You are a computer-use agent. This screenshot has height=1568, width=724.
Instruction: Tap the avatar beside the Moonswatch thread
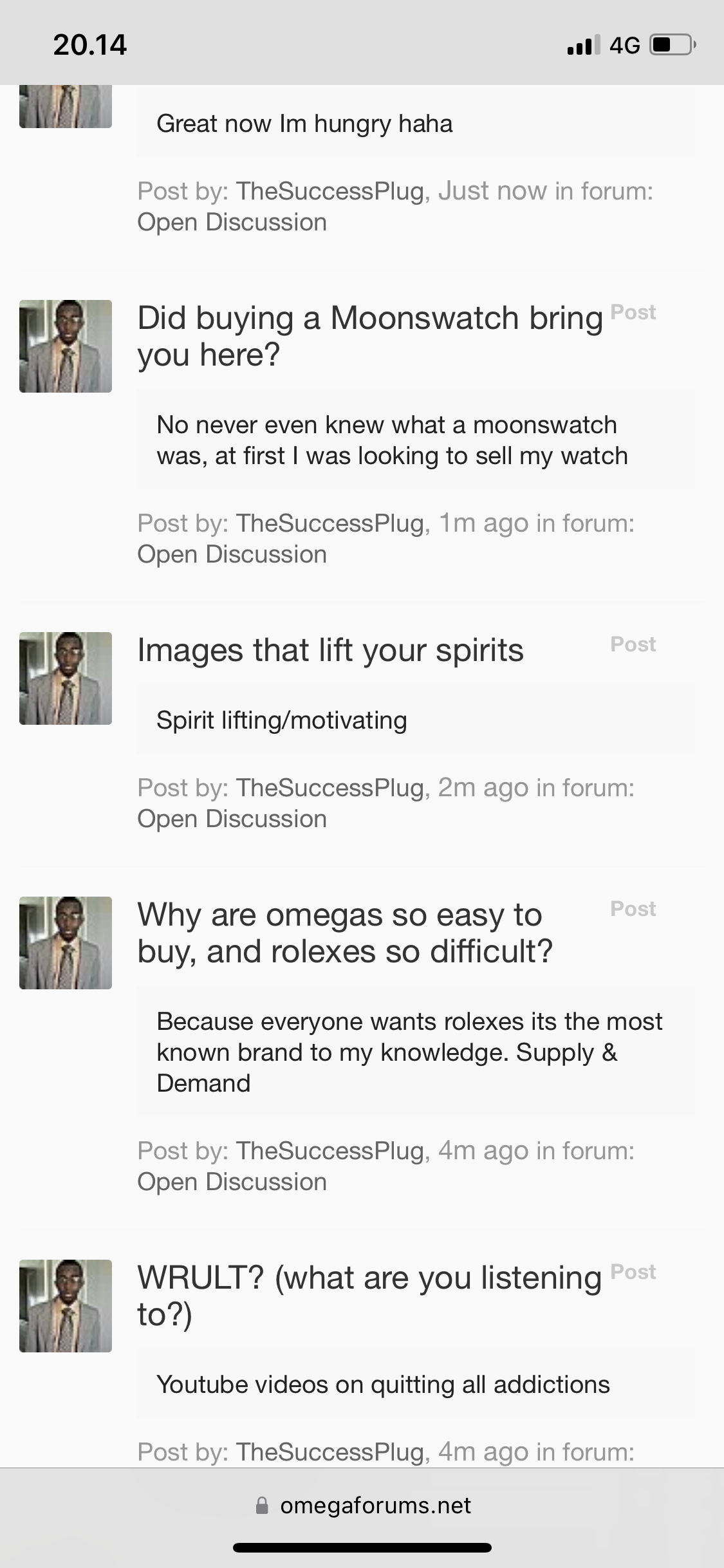(66, 346)
